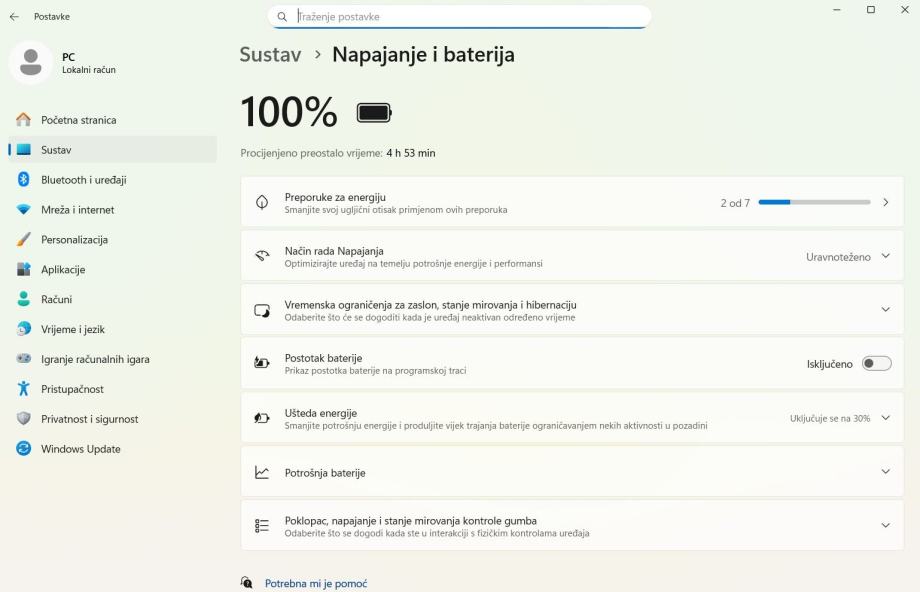This screenshot has height=592, width=920.
Task: Enable the Postotak baterije switch
Action: tap(876, 364)
